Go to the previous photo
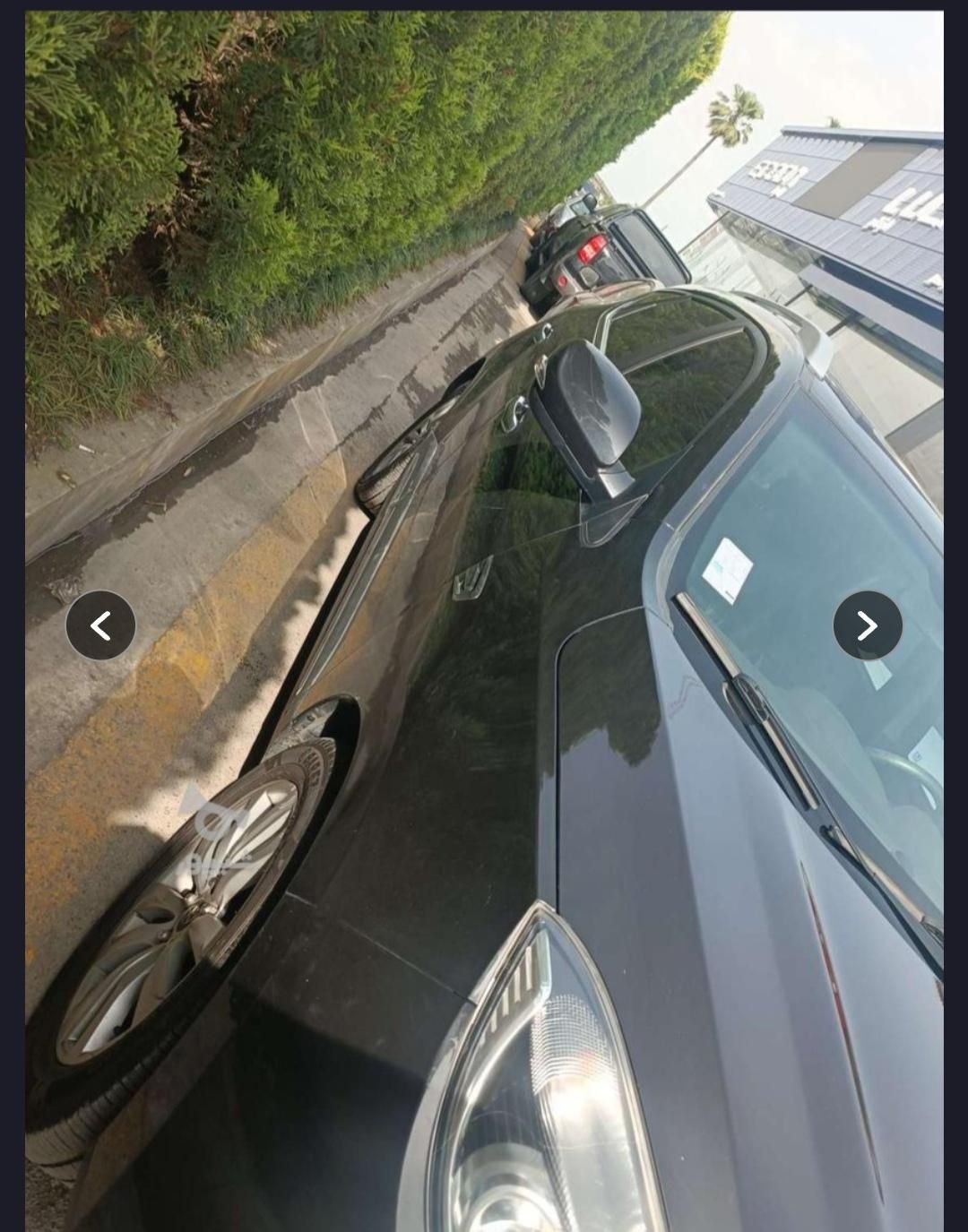This screenshot has height=1232, width=968. click(x=100, y=625)
